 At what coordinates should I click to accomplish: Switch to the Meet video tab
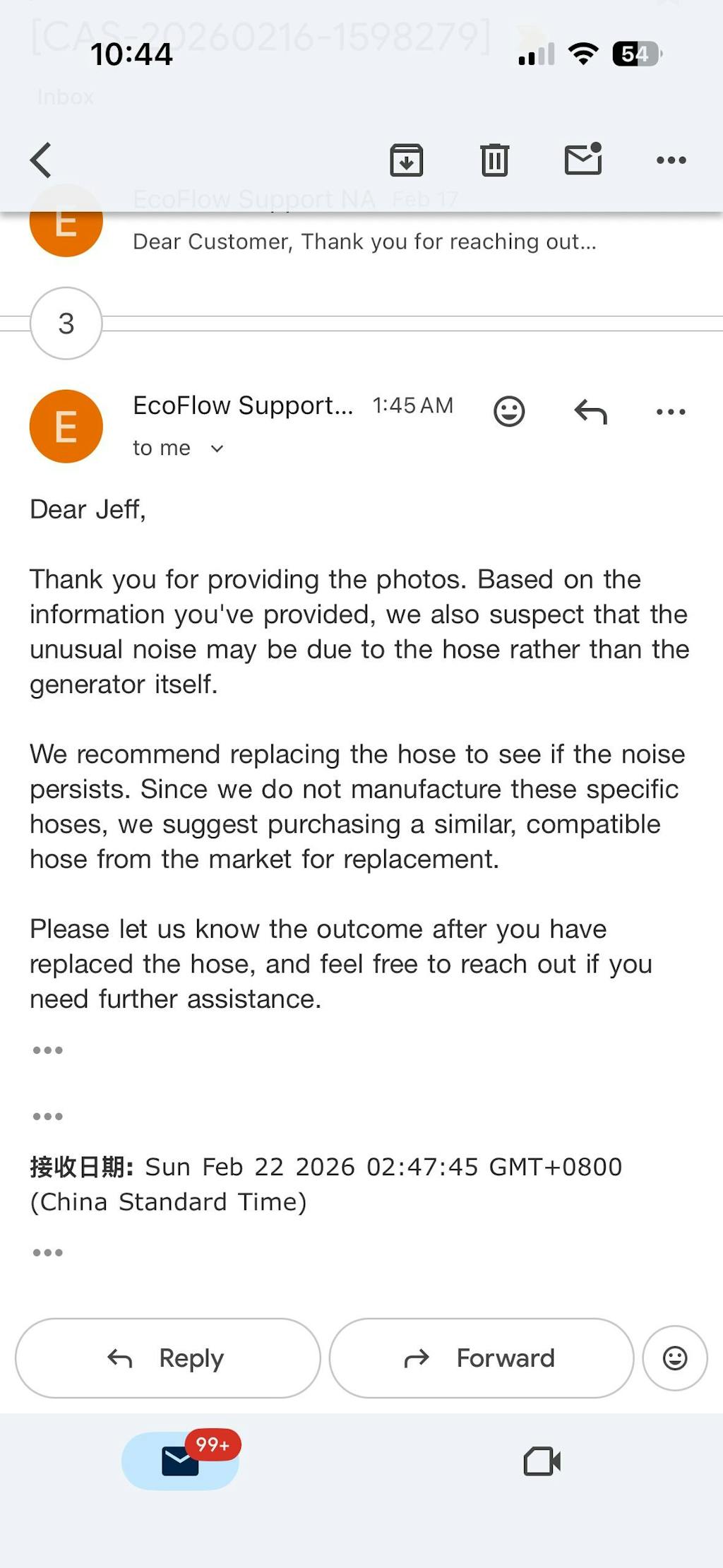[542, 1461]
